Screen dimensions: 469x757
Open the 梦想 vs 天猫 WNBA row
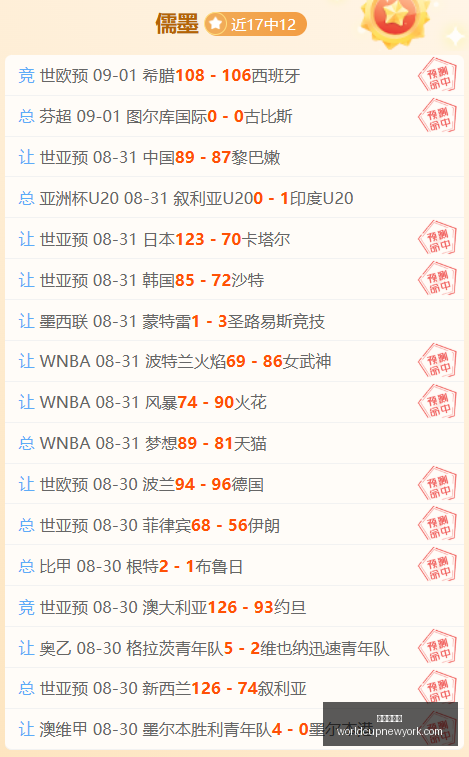click(x=234, y=444)
